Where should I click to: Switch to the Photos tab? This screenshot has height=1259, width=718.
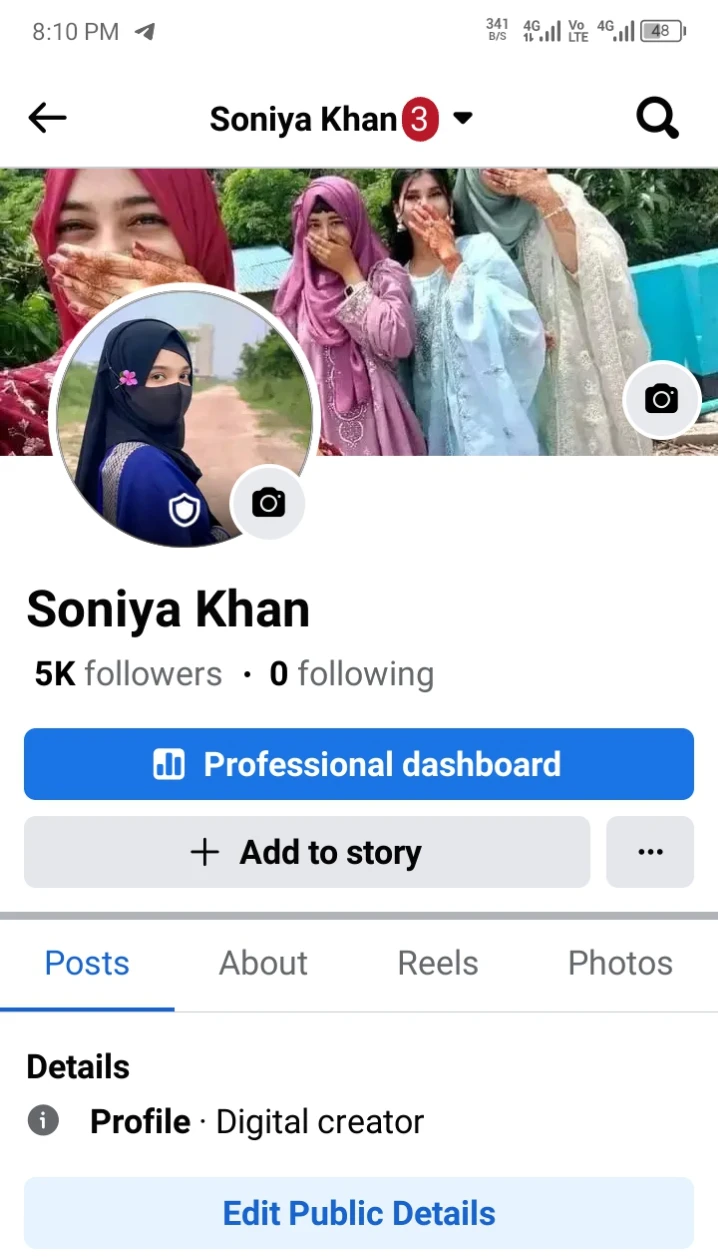(620, 963)
